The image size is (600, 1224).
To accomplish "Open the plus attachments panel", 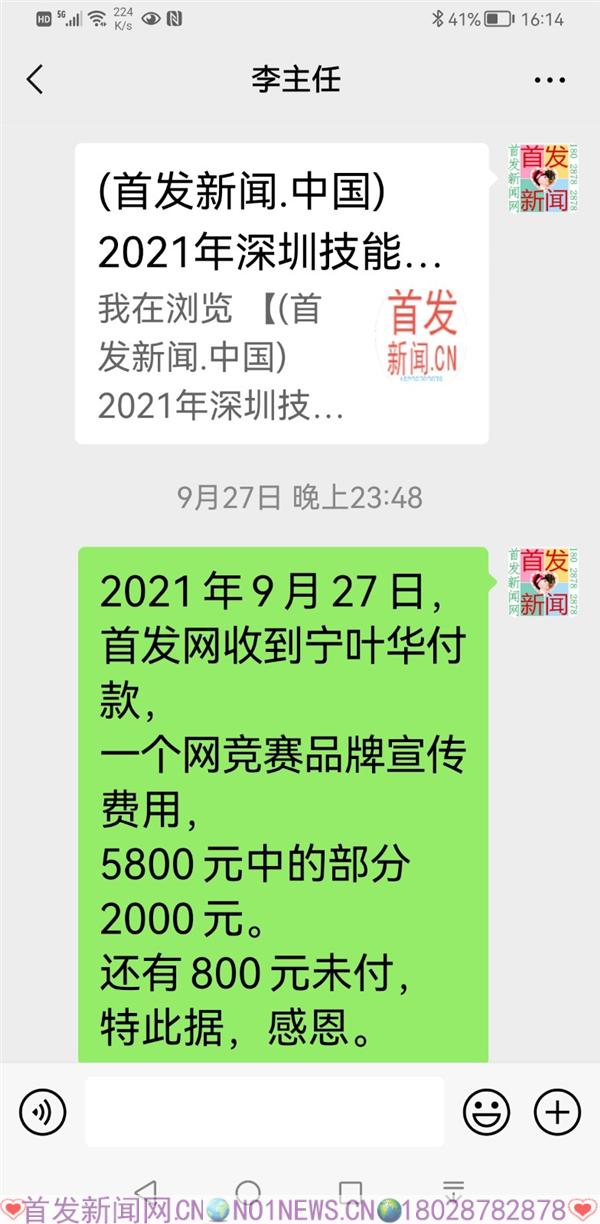I will pos(557,1111).
